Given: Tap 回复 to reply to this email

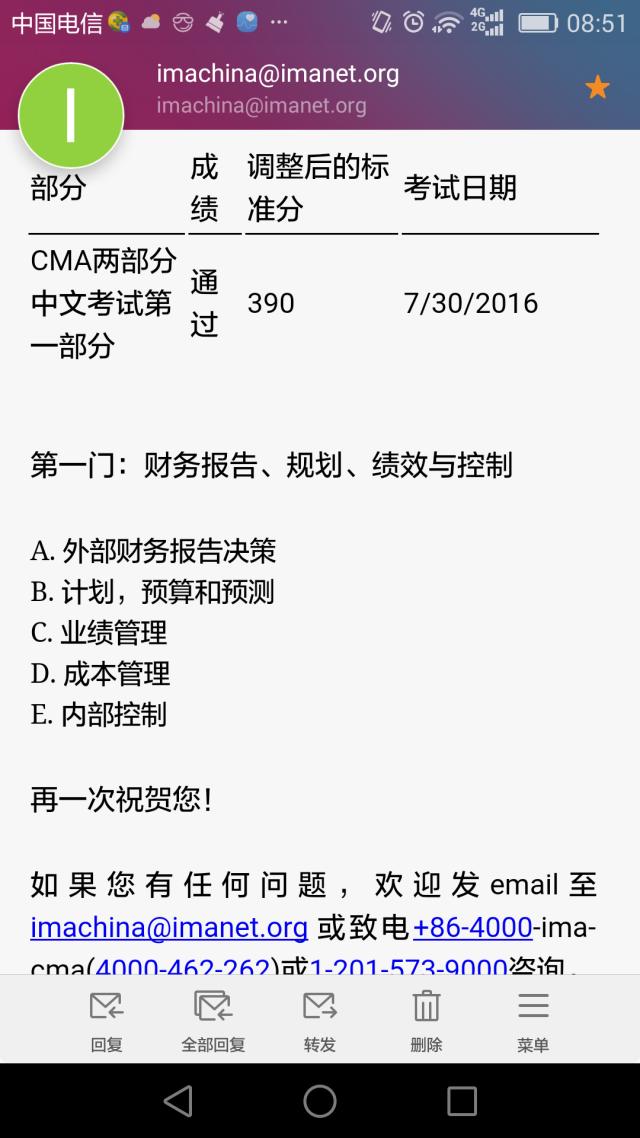Looking at the screenshot, I should coord(107,1022).
